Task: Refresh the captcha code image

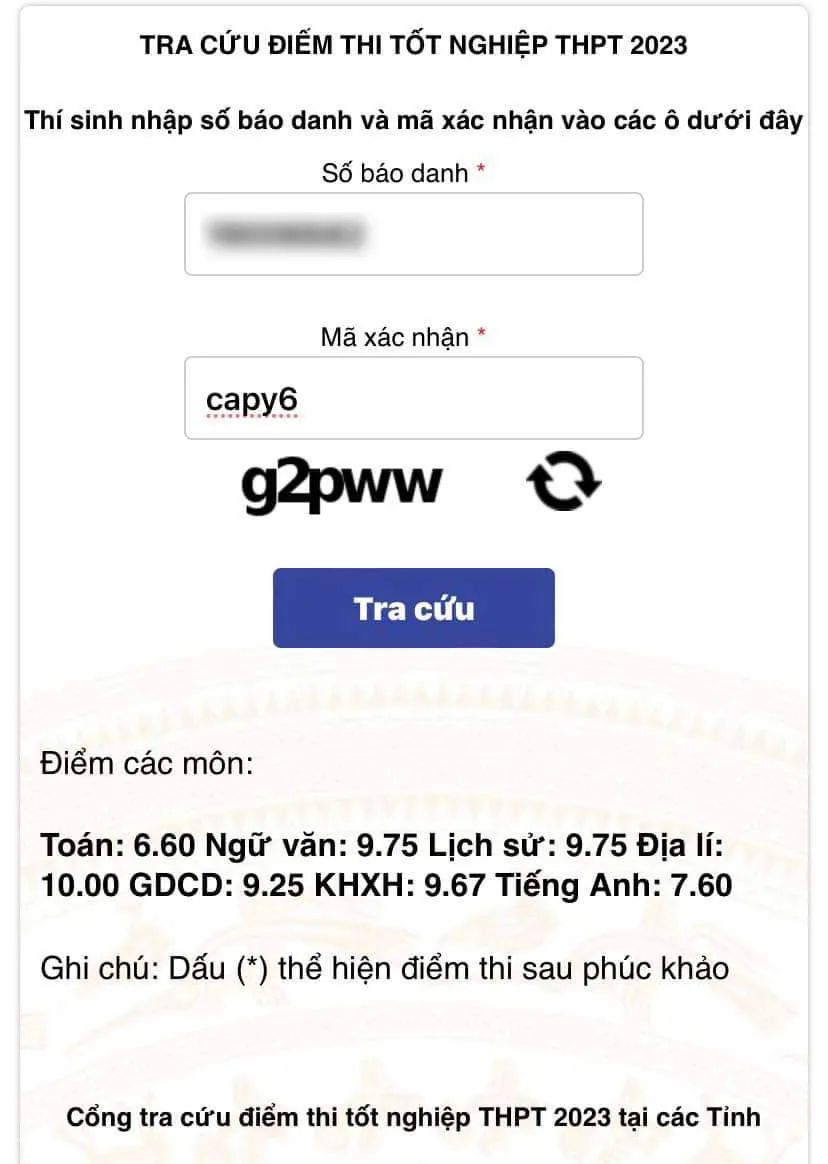Action: point(563,482)
